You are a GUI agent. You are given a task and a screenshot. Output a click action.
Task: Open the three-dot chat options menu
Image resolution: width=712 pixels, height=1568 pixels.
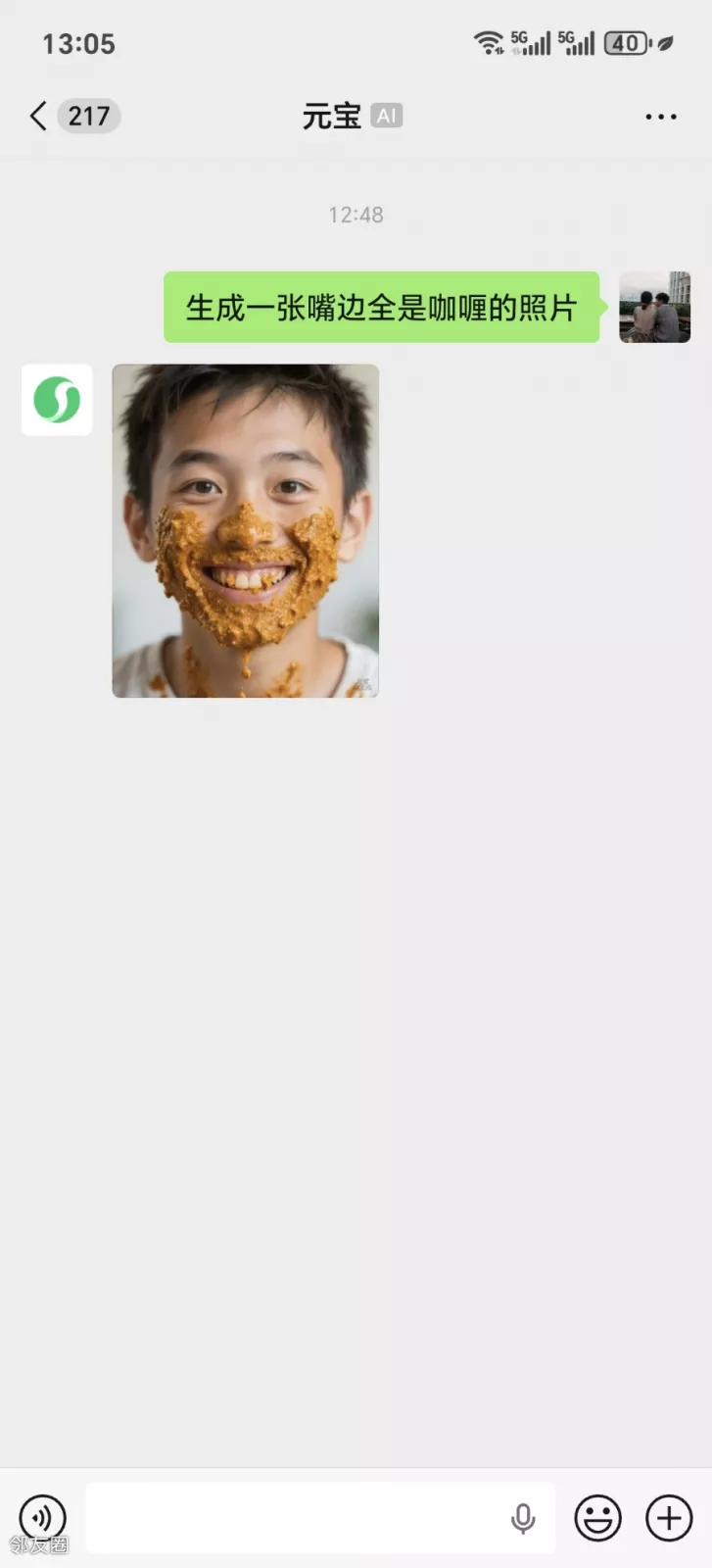click(x=661, y=117)
